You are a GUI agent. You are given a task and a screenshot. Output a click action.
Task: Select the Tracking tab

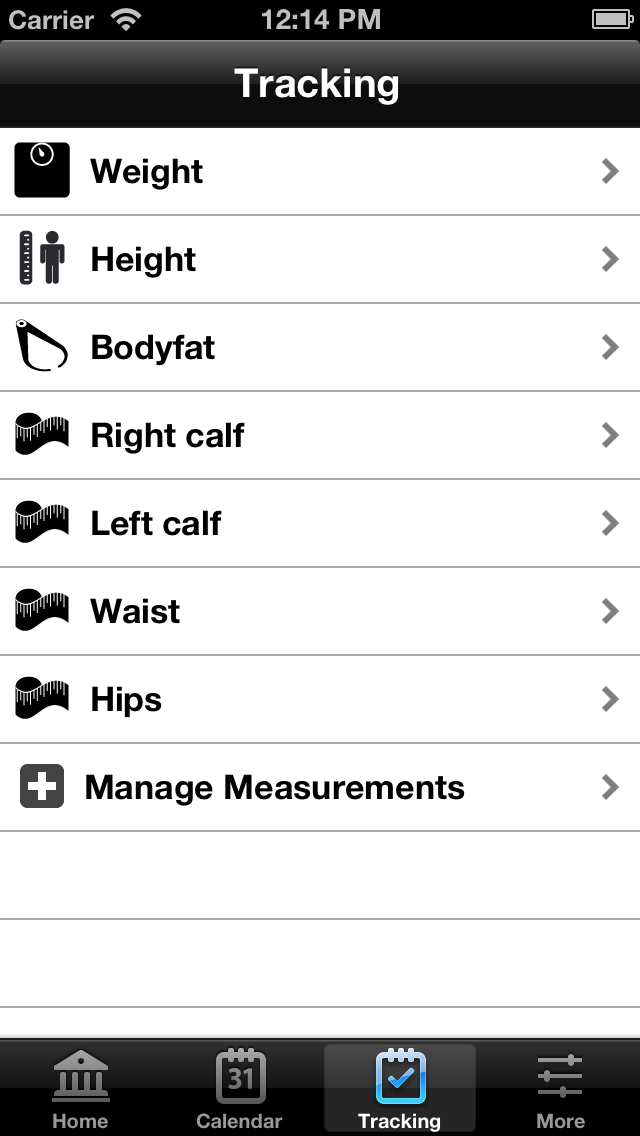pyautogui.click(x=400, y=1089)
